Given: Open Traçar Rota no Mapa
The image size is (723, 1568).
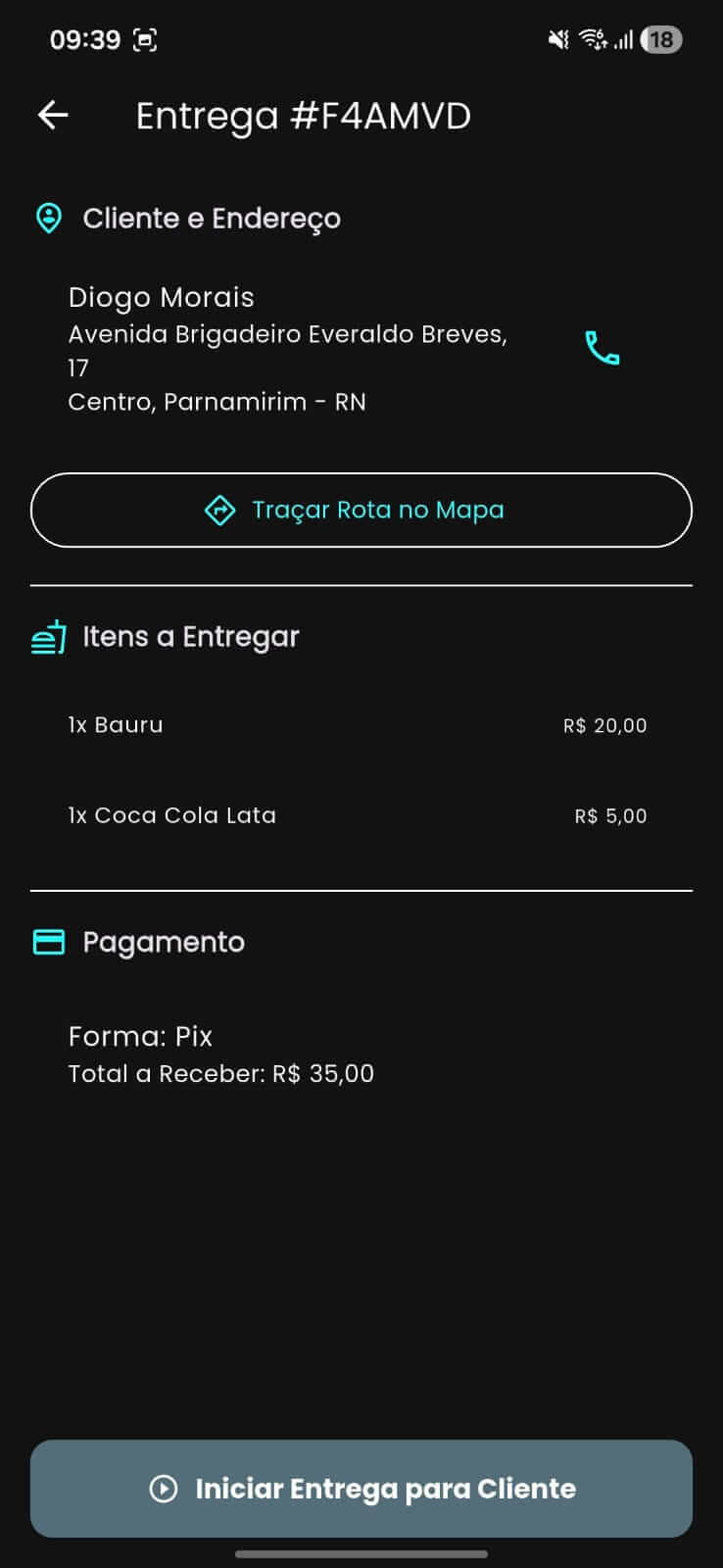Looking at the screenshot, I should click(x=361, y=510).
